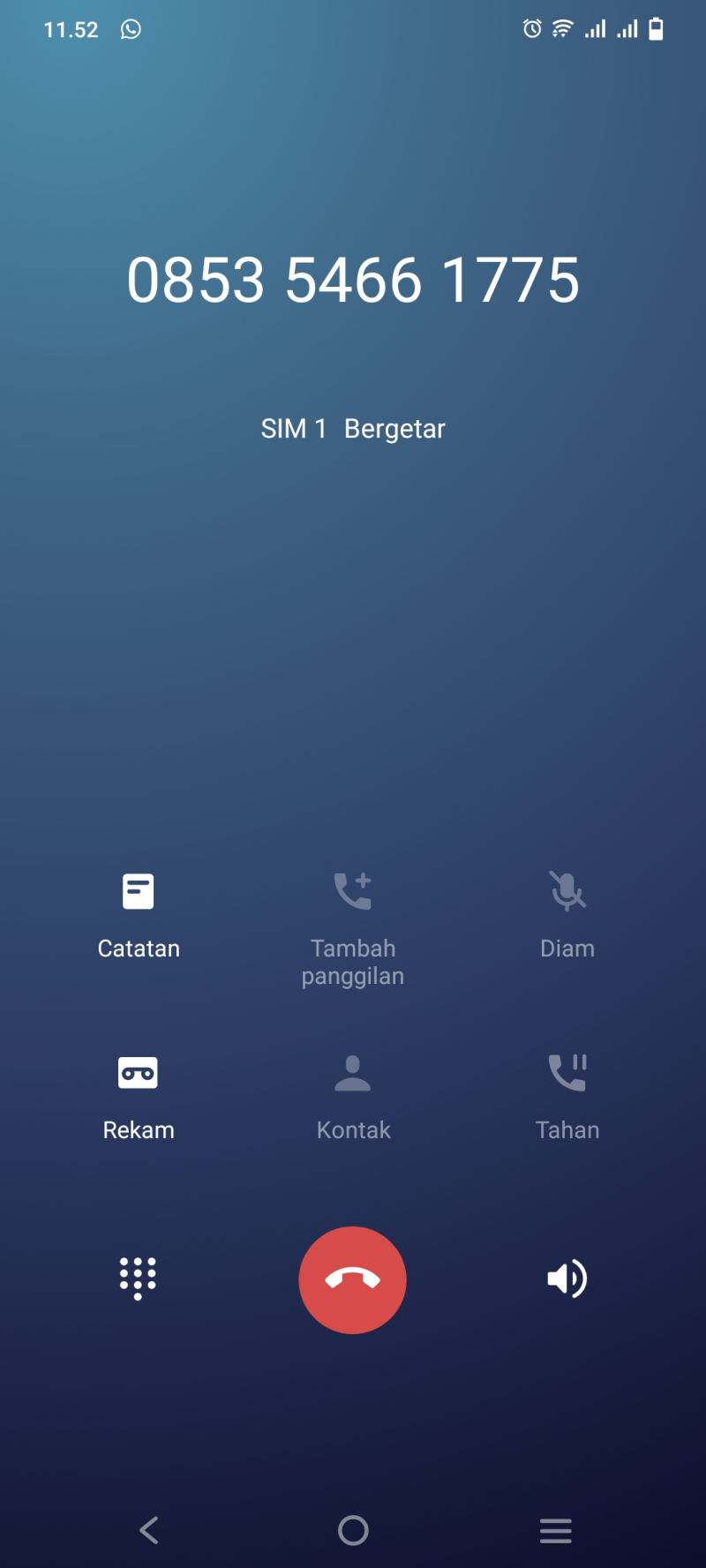Open Kontak to view contacts
Image resolution: width=706 pixels, height=1568 pixels.
[353, 1094]
